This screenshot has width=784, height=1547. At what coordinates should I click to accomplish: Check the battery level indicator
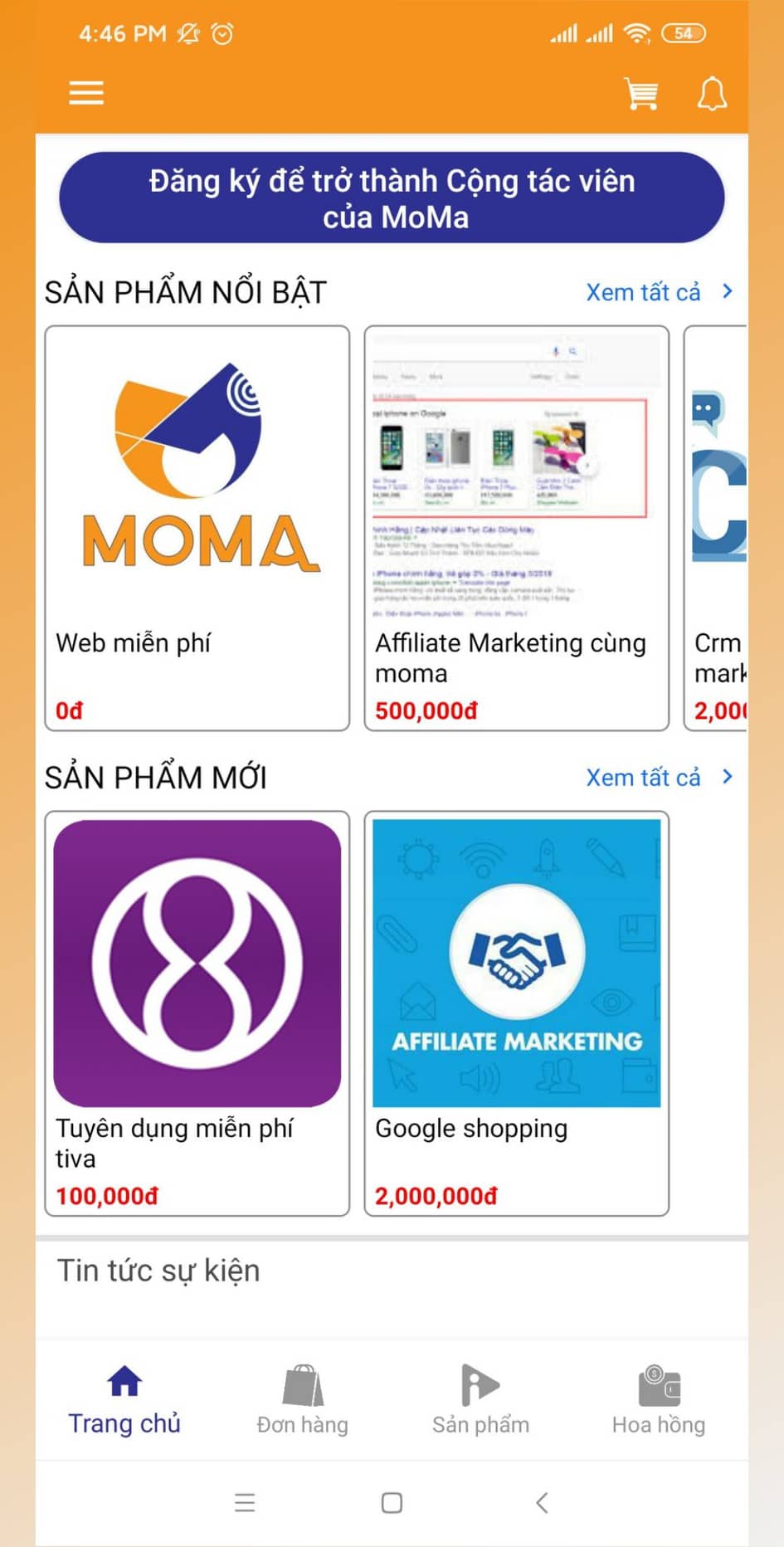pos(683,33)
